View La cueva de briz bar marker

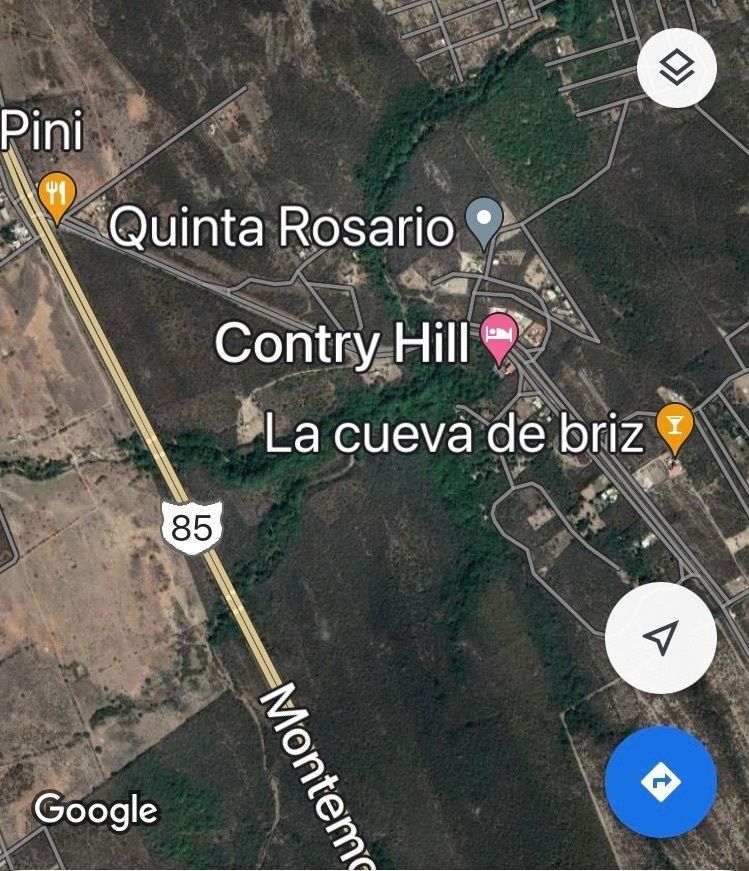point(675,426)
